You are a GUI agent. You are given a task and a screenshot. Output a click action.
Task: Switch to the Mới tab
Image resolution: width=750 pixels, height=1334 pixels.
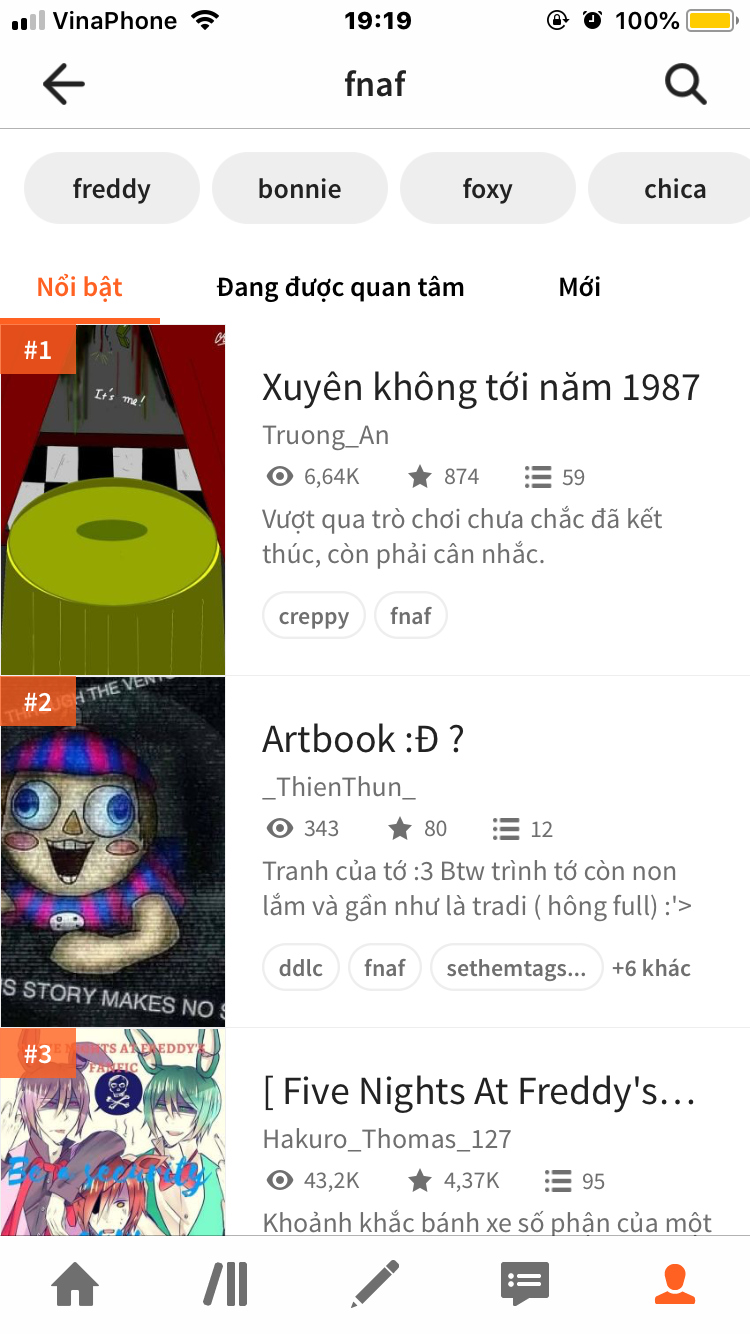[580, 288]
